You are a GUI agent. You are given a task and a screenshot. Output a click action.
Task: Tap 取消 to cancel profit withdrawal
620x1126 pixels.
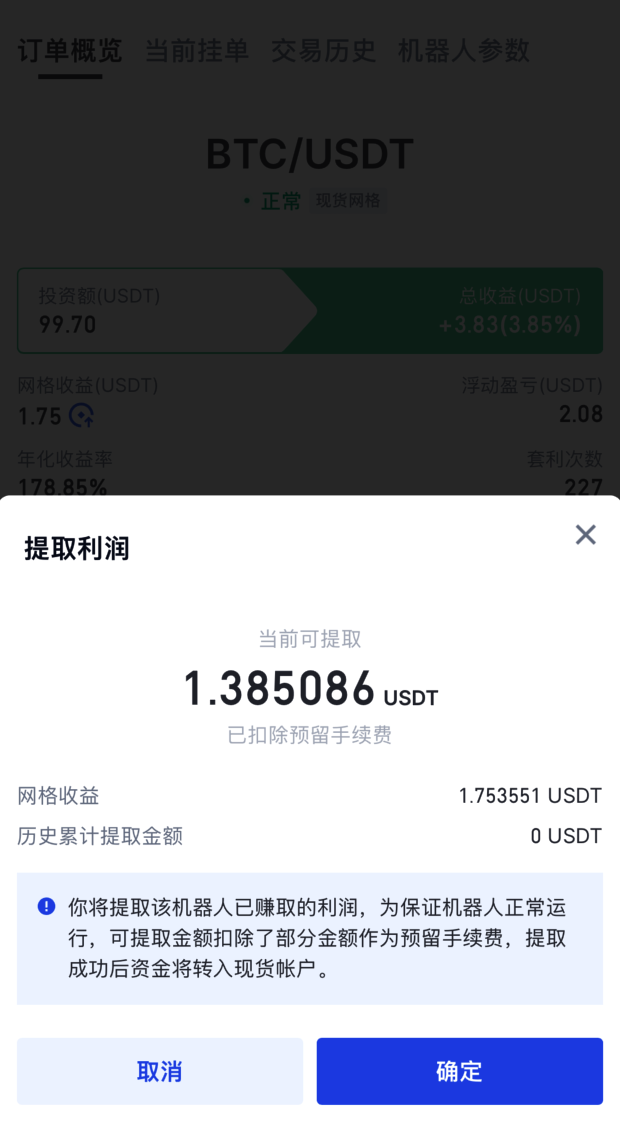[160, 1071]
